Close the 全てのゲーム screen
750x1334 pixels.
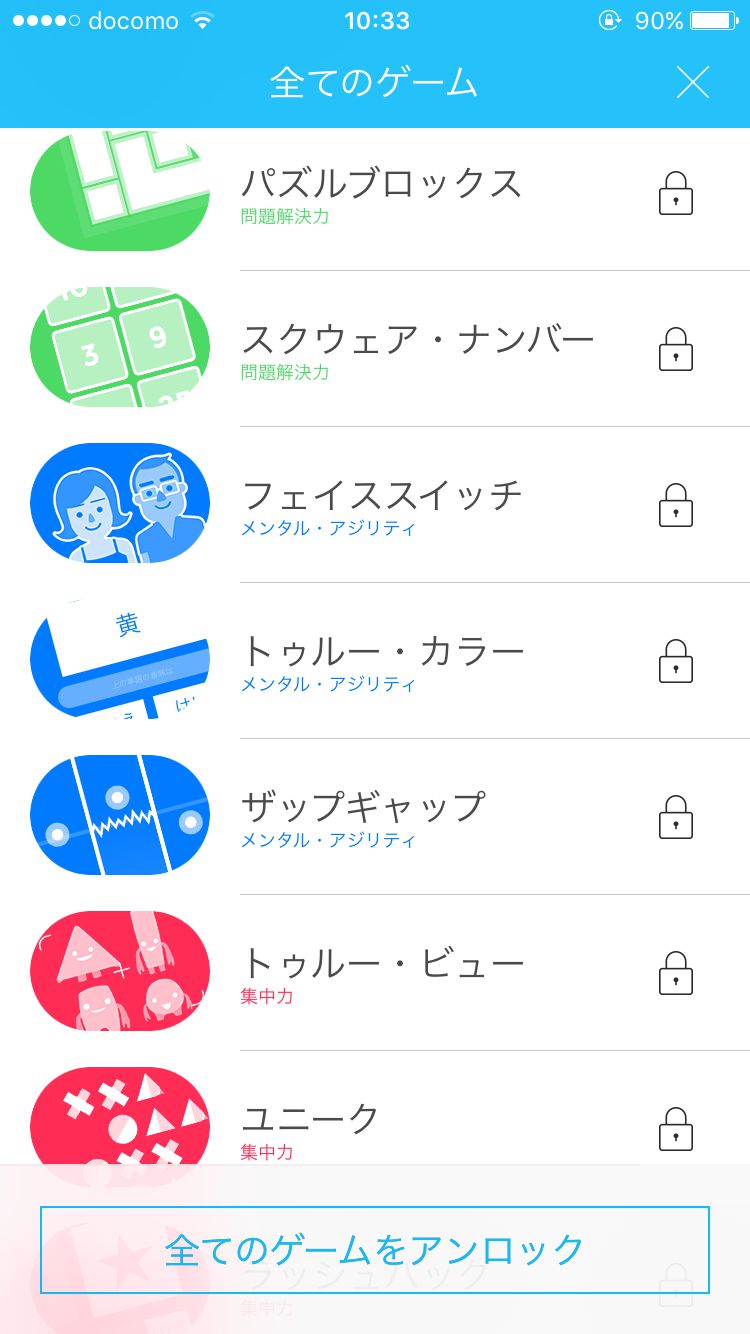[692, 82]
